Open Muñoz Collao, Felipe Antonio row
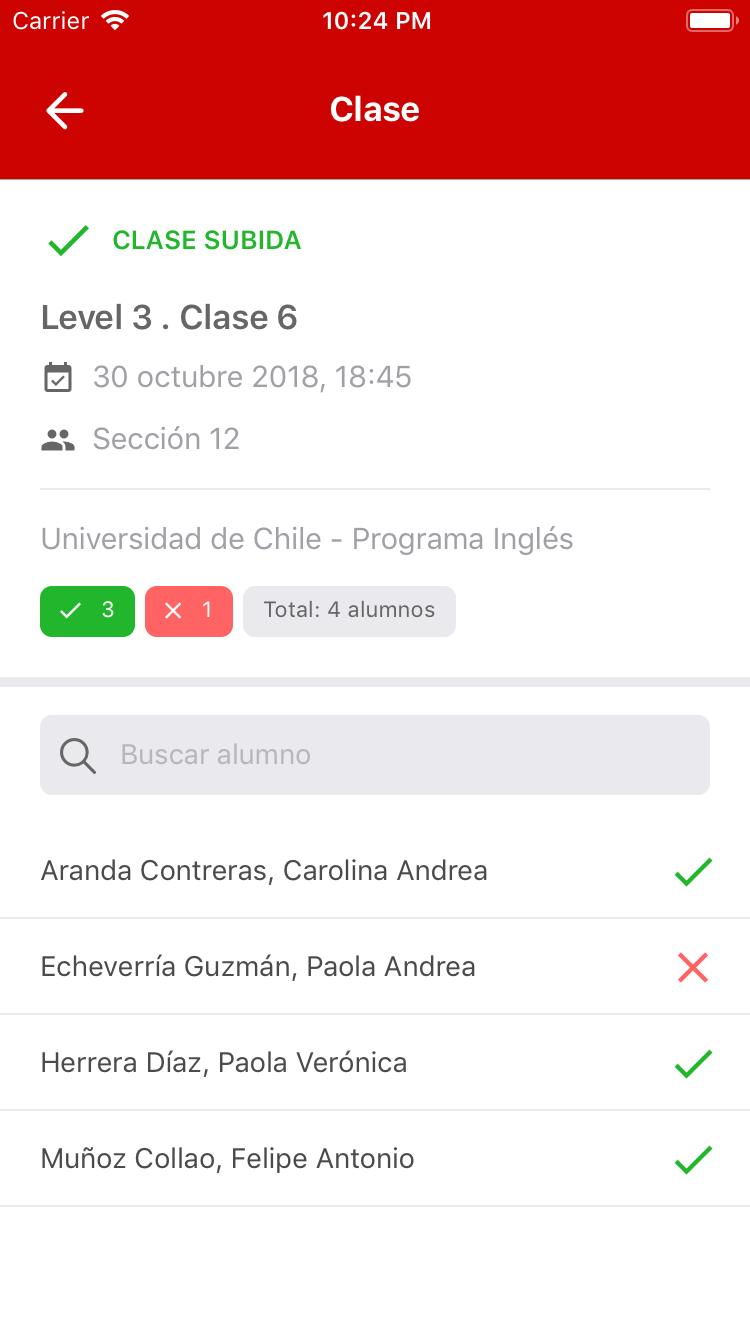The image size is (750, 1334). [x=375, y=1159]
